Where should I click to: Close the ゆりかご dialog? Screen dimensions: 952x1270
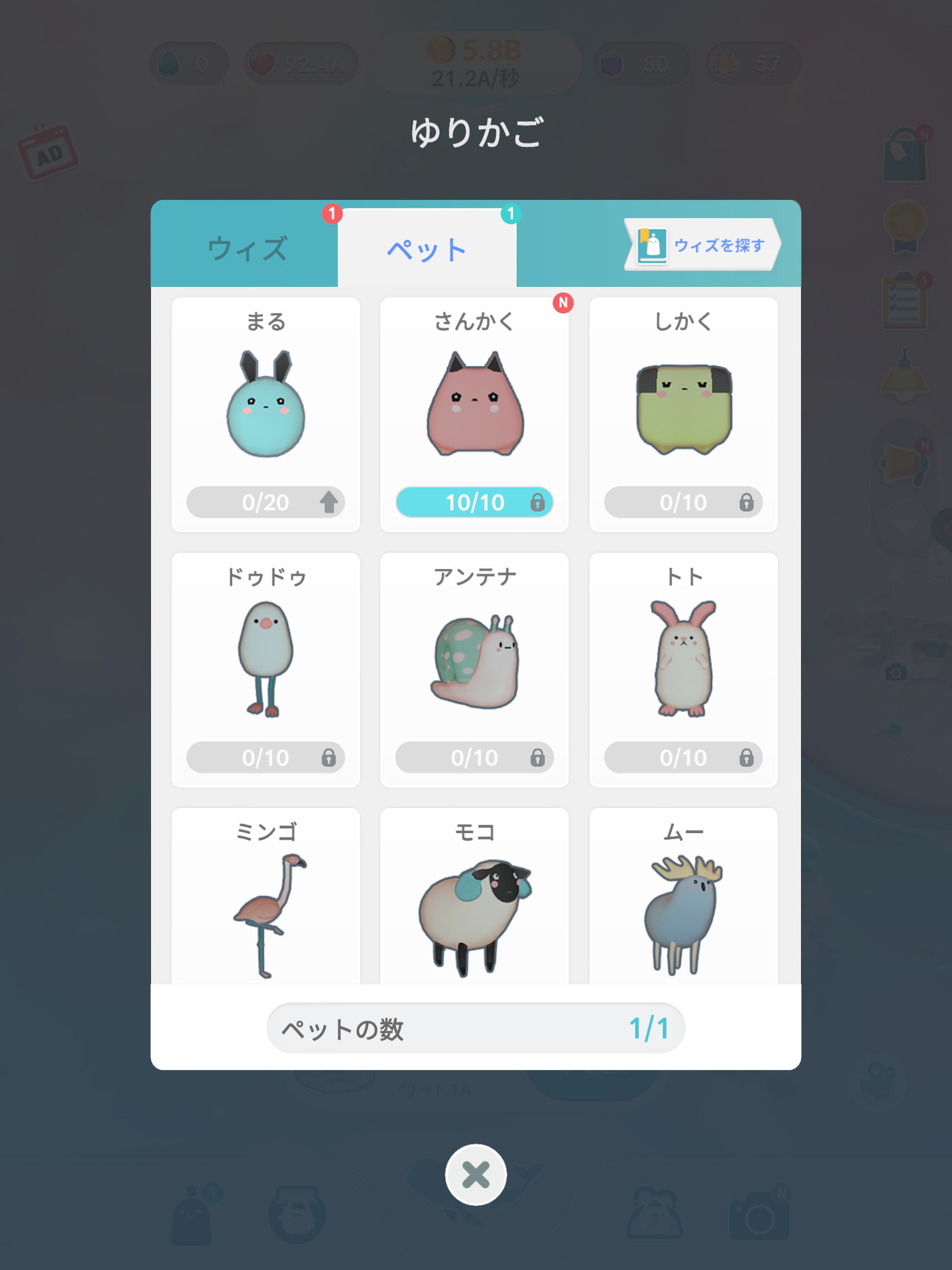click(x=475, y=1175)
